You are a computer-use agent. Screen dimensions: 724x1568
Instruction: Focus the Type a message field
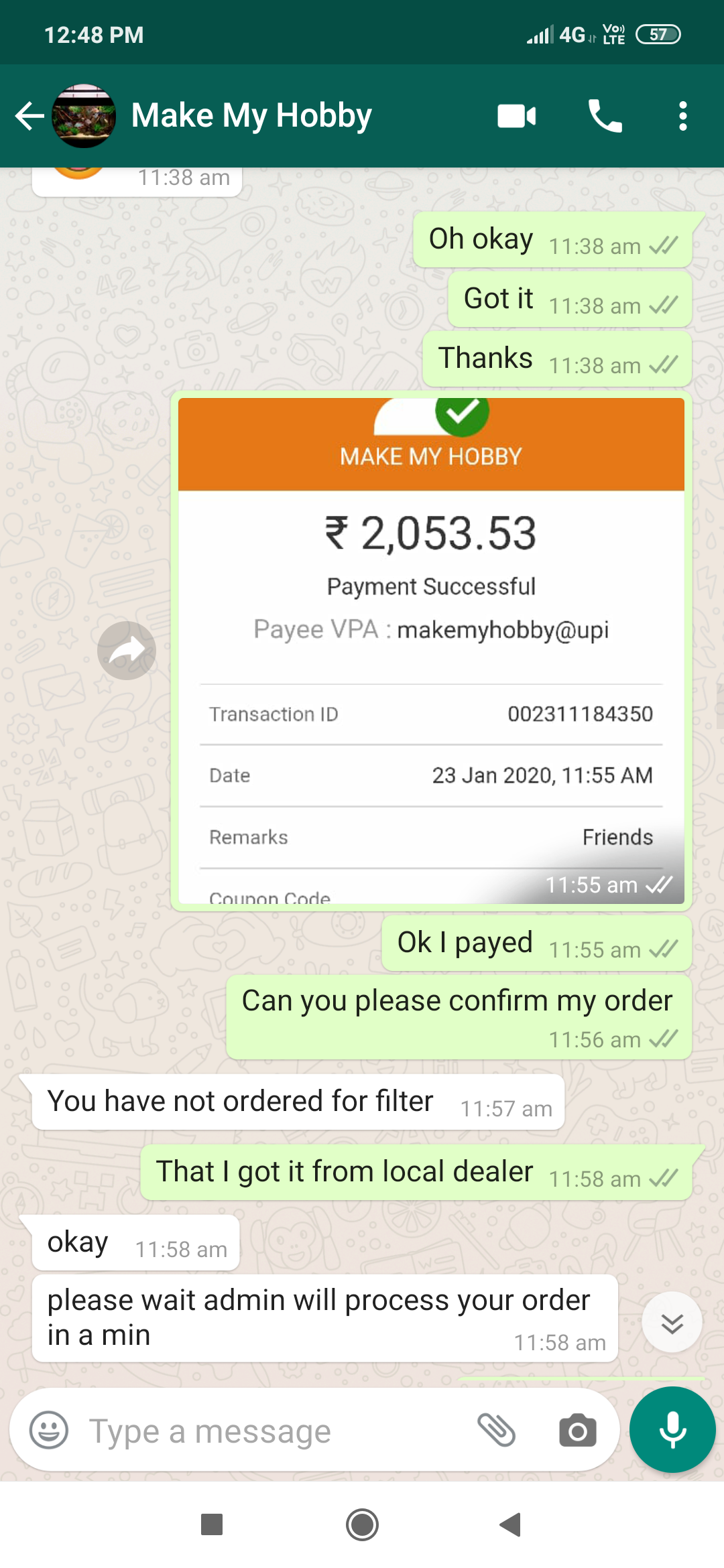(x=268, y=1431)
